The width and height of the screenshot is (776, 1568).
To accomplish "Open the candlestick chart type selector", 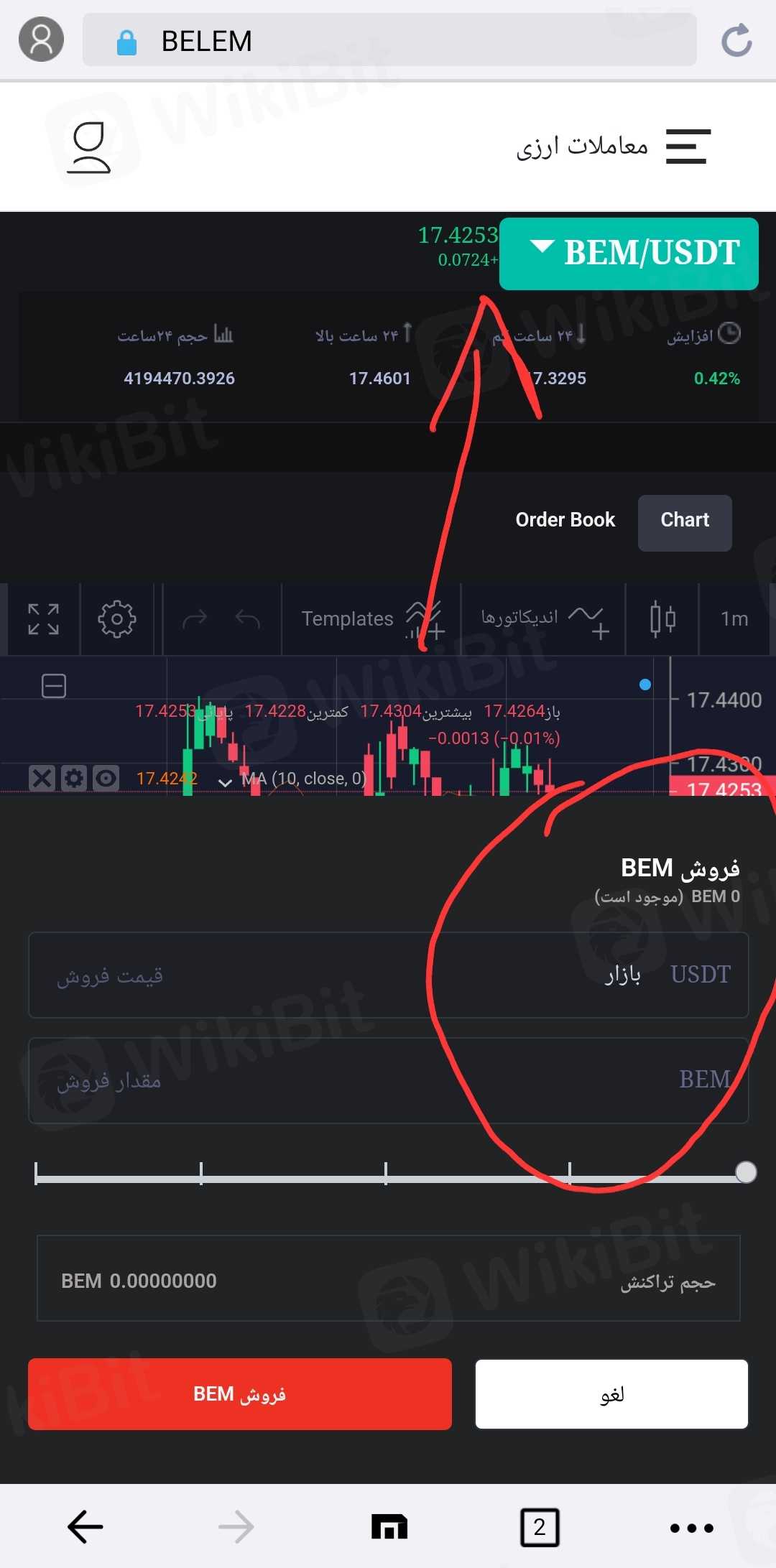I will pos(662,619).
